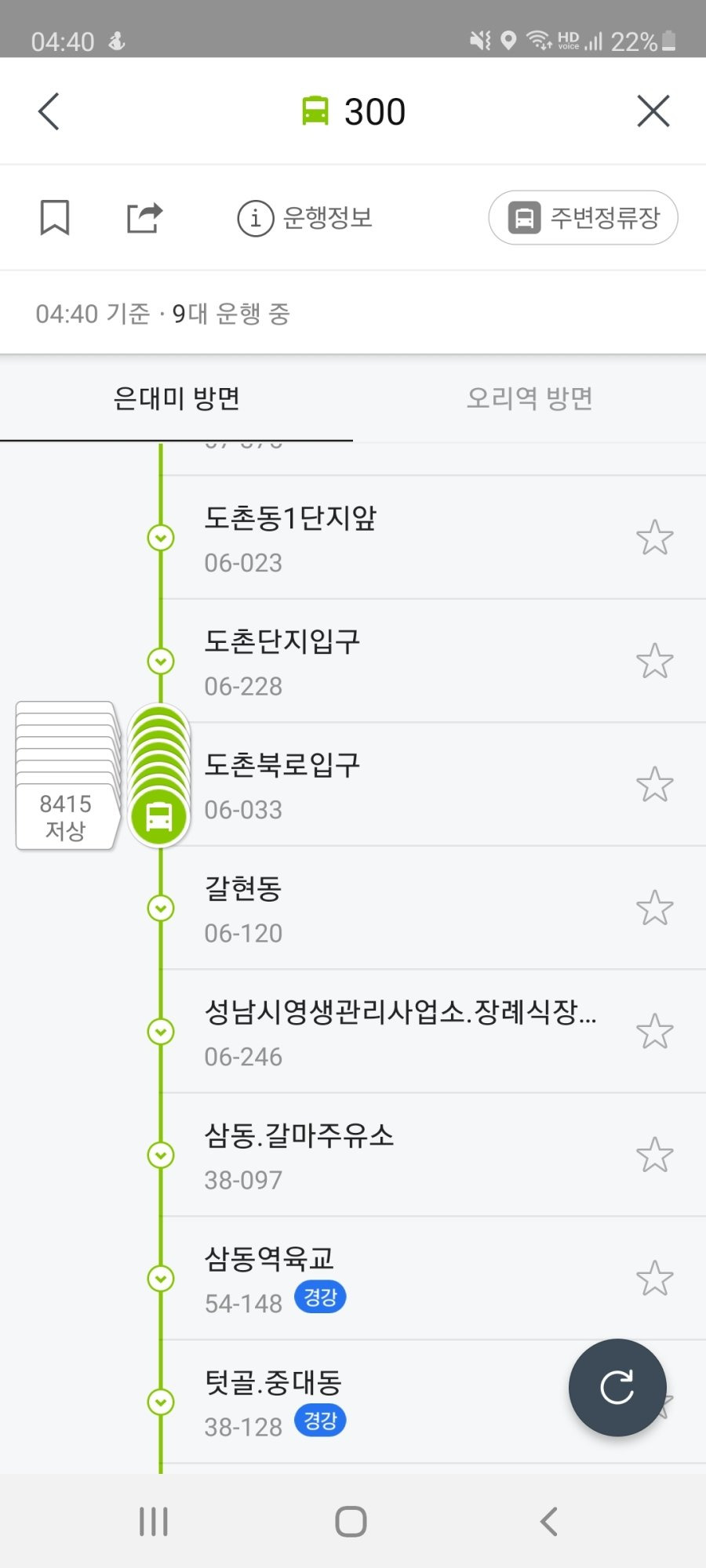
Task: Show 주변정류장 nearby stops
Action: (x=583, y=217)
